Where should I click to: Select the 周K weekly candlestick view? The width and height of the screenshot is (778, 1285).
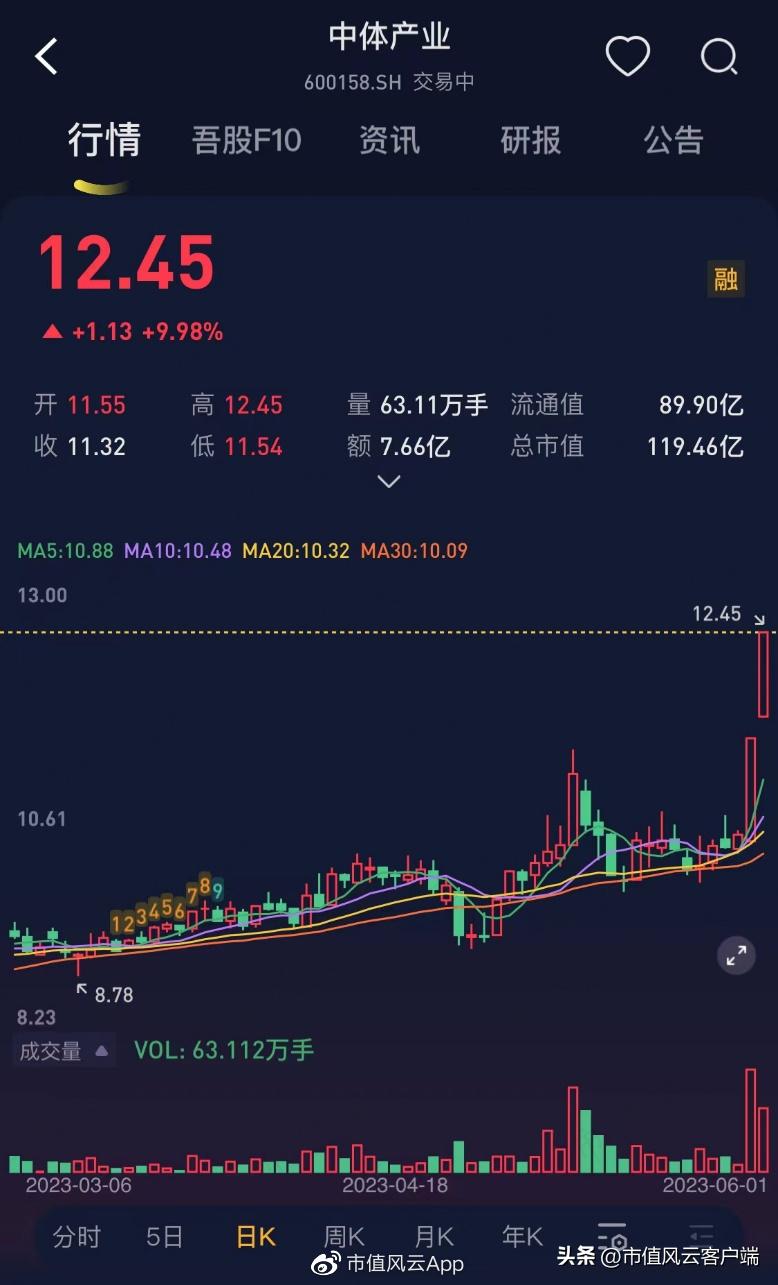coord(343,1237)
